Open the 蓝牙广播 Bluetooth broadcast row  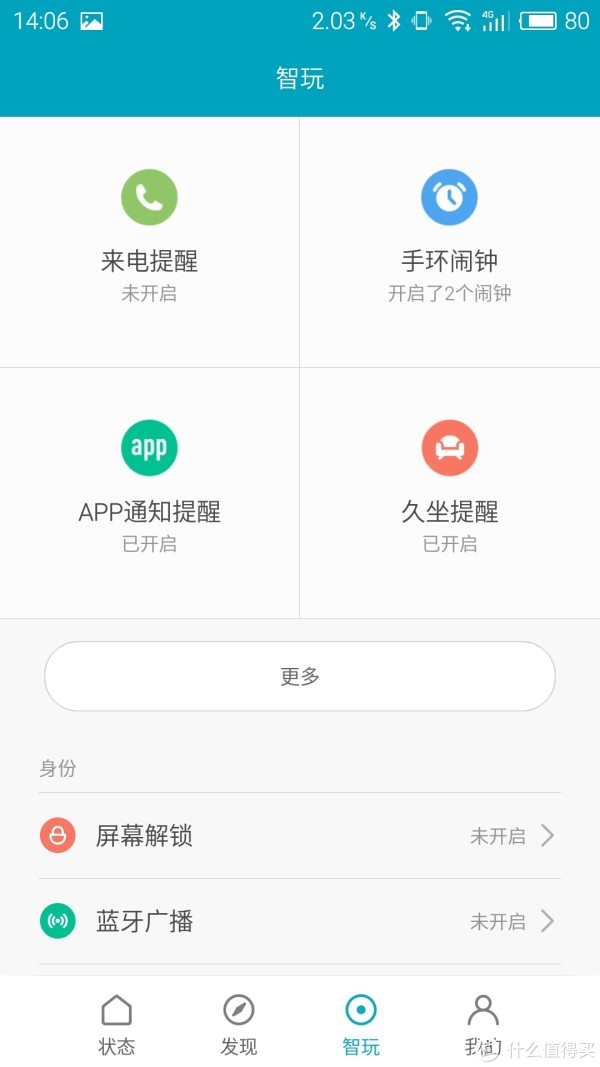tap(300, 921)
